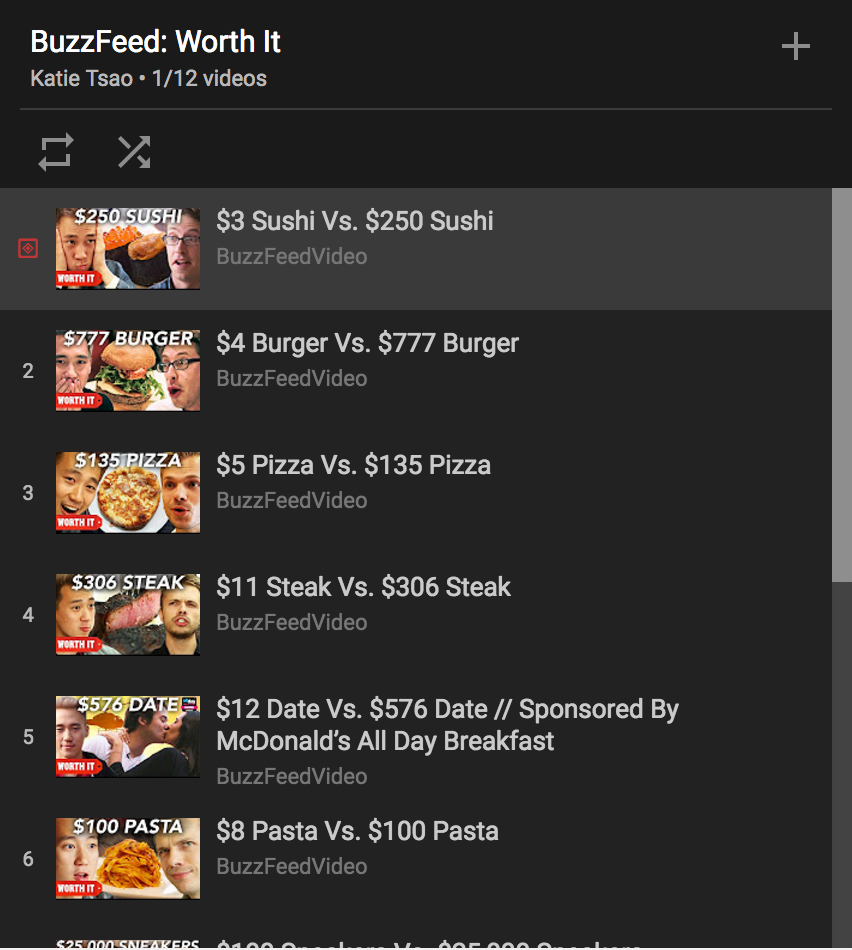Image resolution: width=852 pixels, height=950 pixels.
Task: Select $11 Steak Vs. $306 Steak
Action: 363,588
